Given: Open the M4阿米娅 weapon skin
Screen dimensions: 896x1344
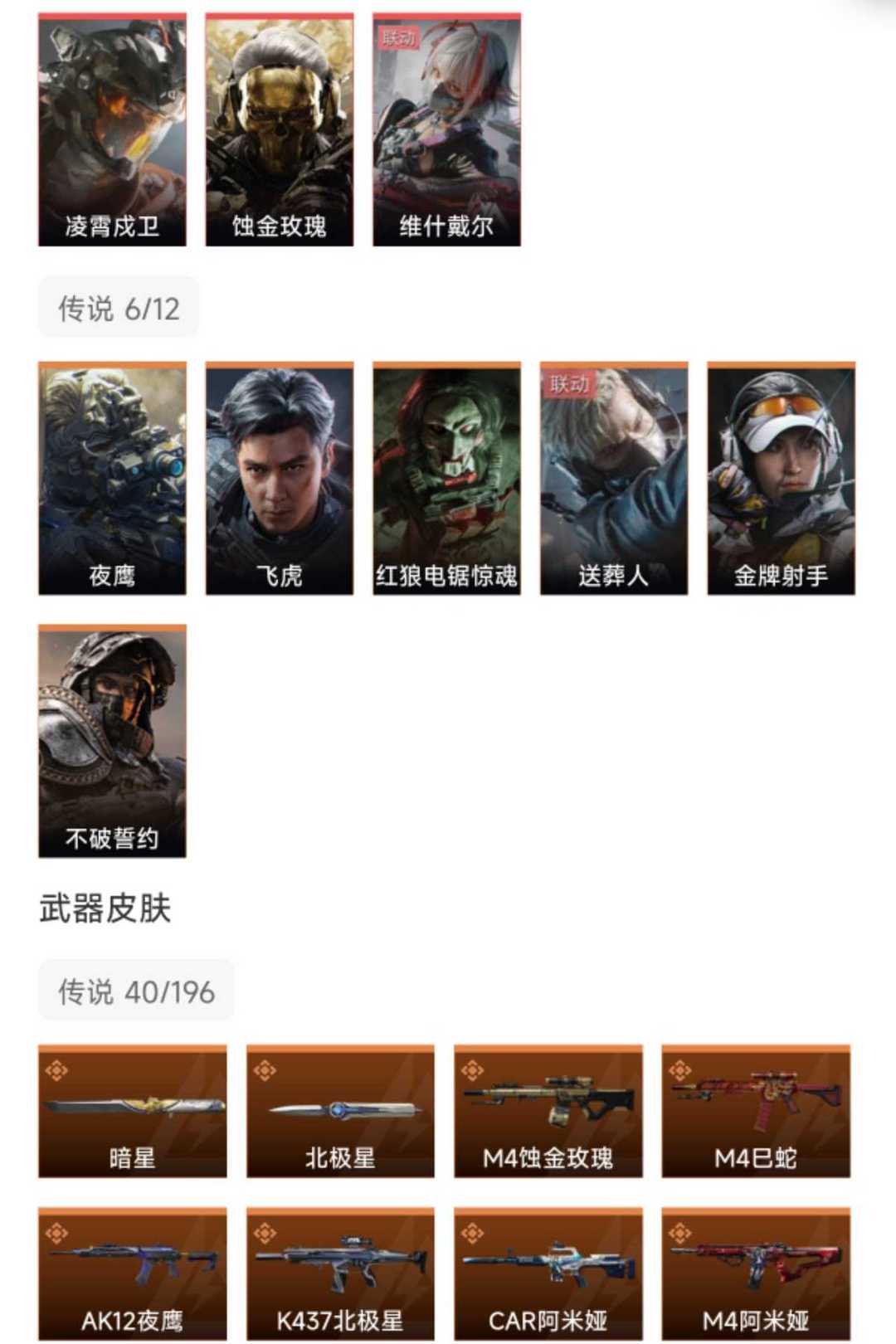Looking at the screenshot, I should click(x=756, y=1273).
